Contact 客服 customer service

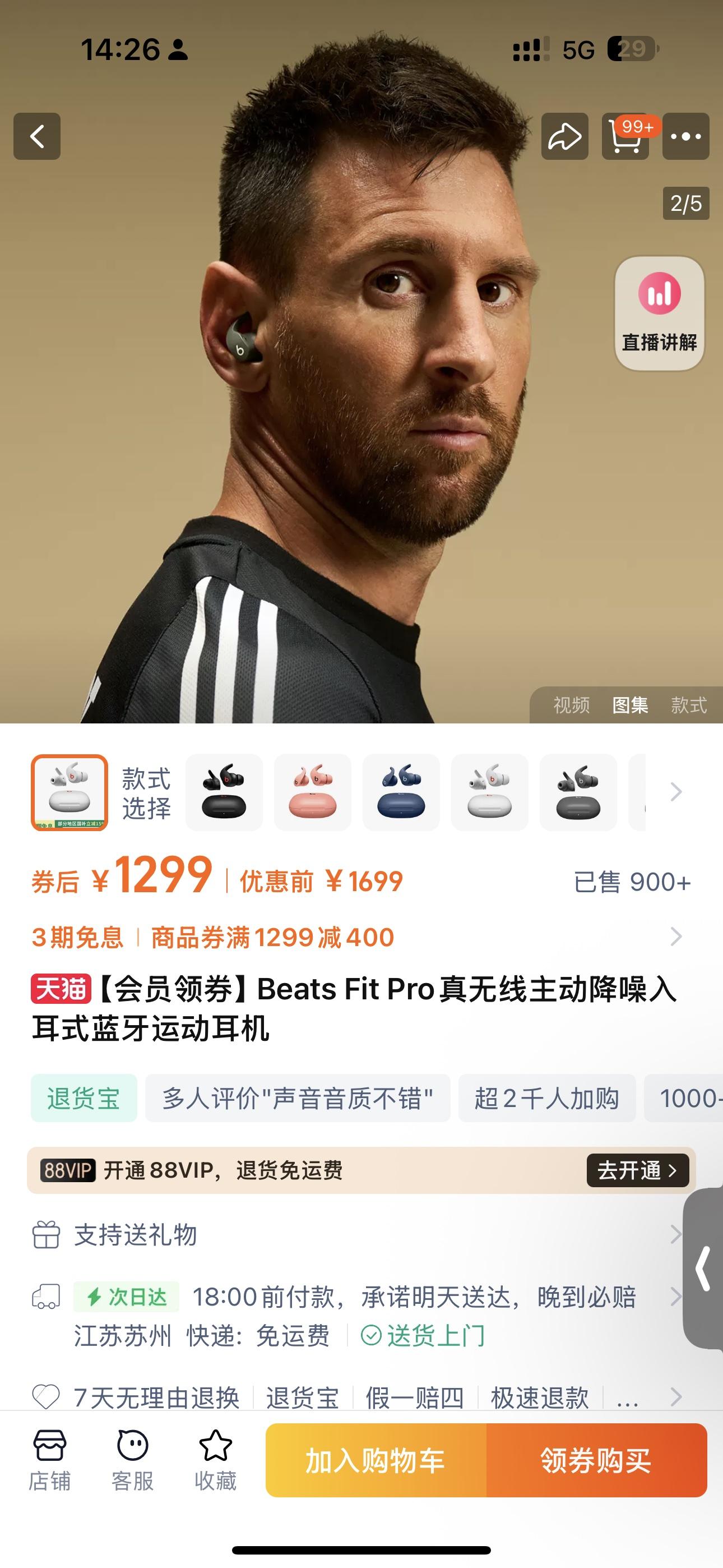click(133, 1460)
